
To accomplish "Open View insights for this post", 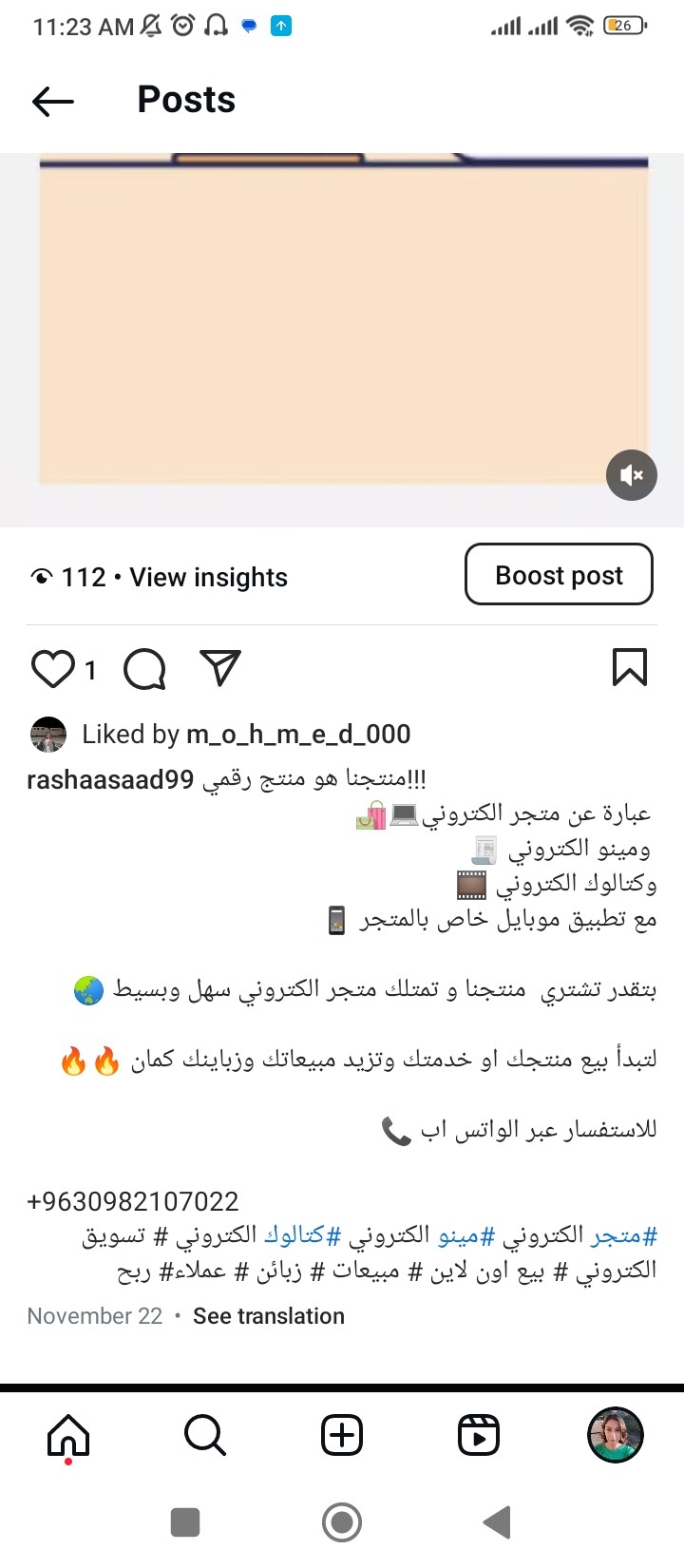I will [x=208, y=577].
